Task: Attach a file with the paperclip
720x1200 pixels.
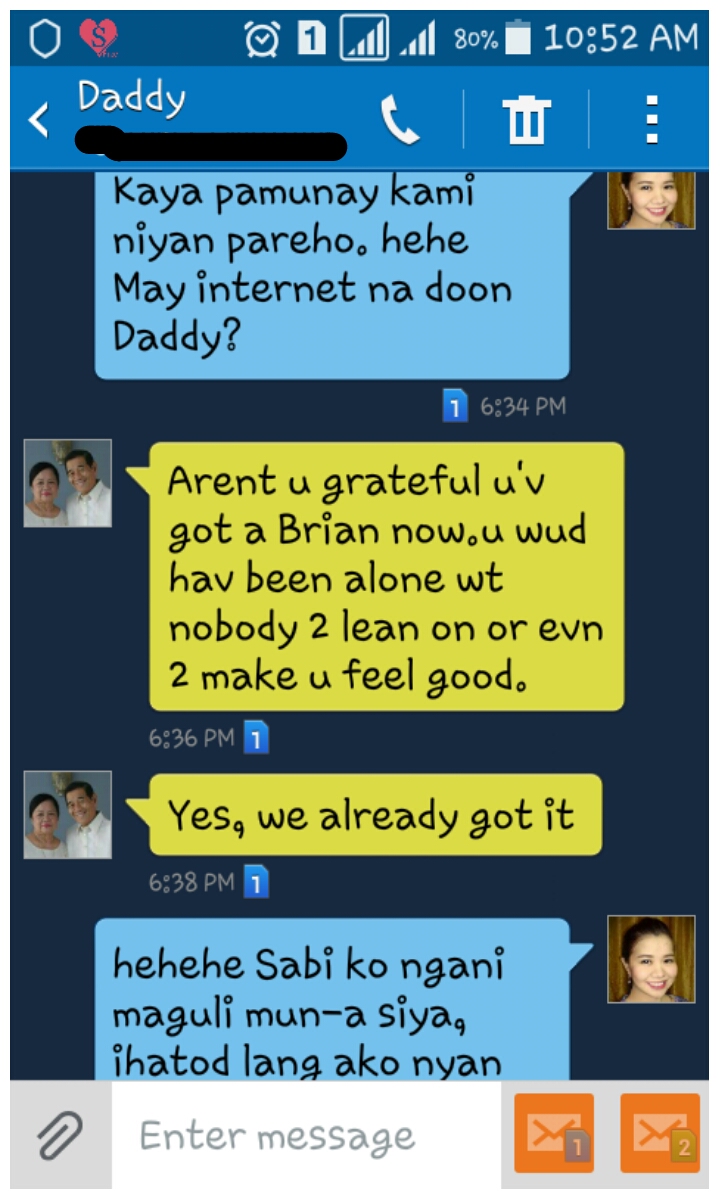Action: 59,1135
